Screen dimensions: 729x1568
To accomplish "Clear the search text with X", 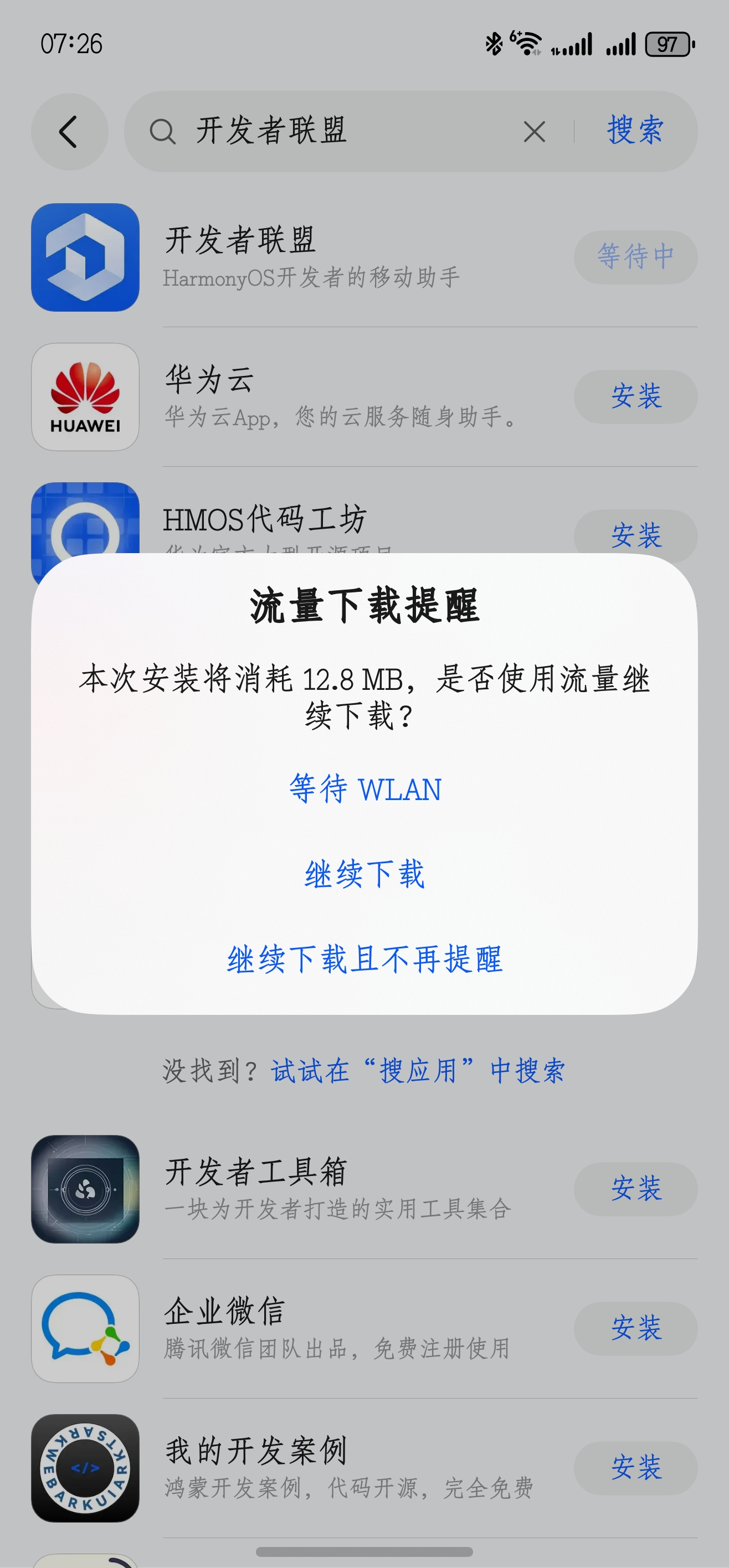I will point(534,131).
